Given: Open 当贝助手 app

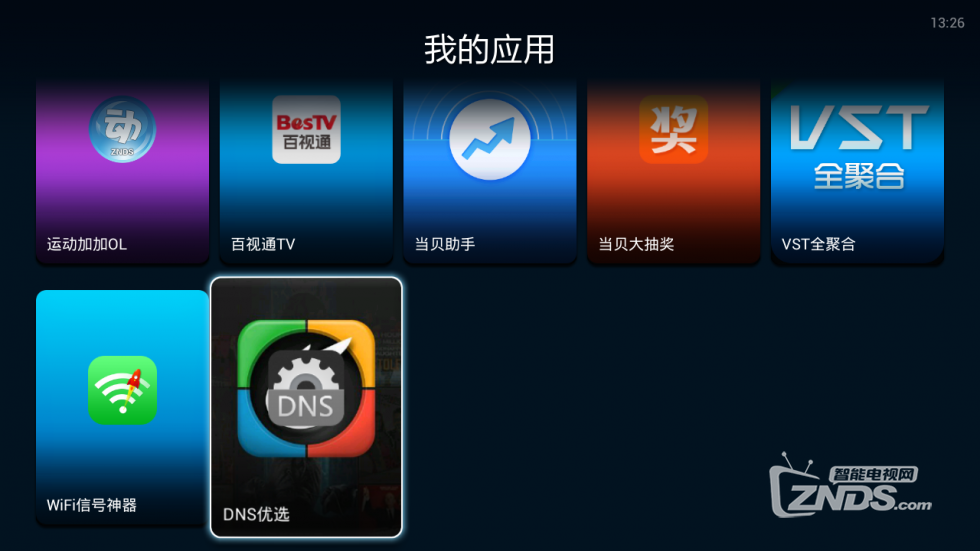Looking at the screenshot, I should [490, 170].
